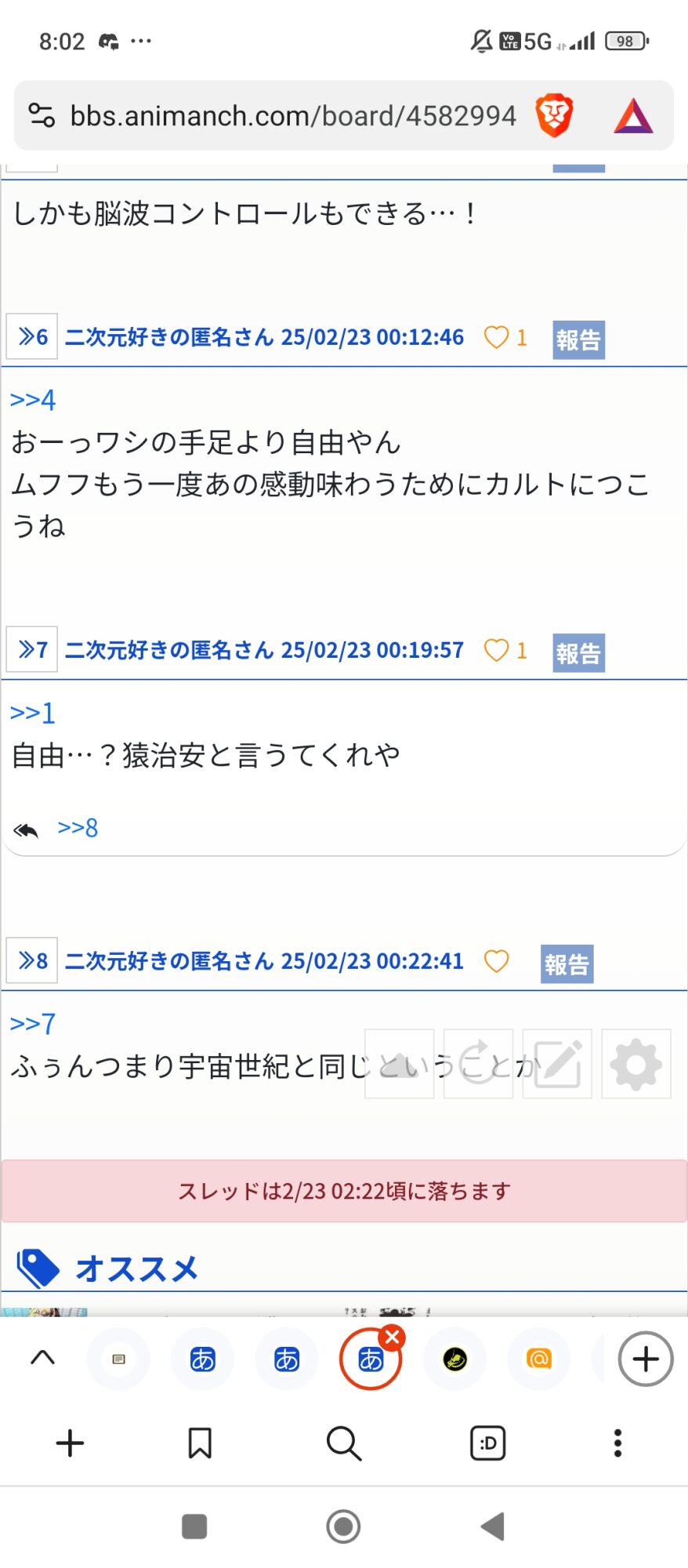
Task: Open the address bar URL field
Action: 293,116
